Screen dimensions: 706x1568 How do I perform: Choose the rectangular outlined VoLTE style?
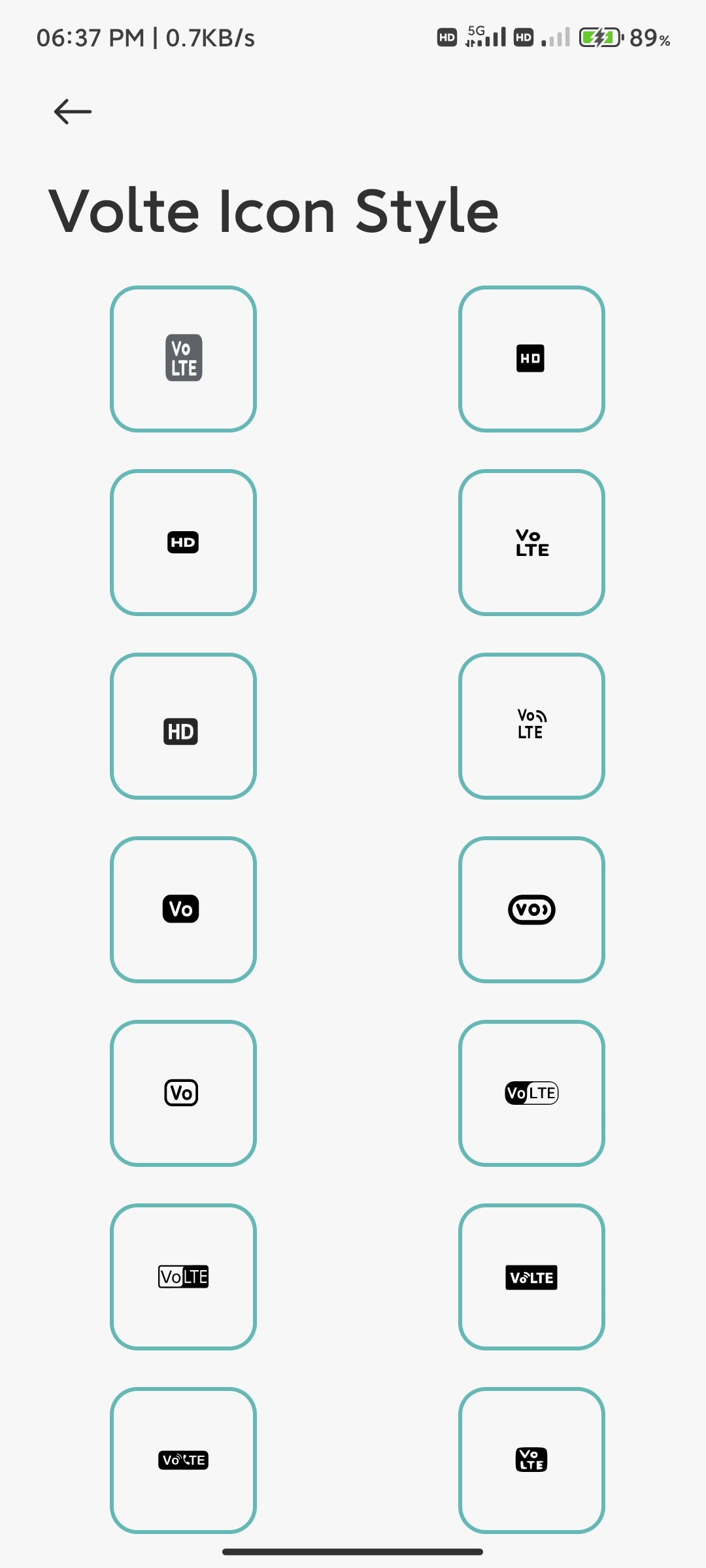pyautogui.click(x=183, y=1277)
